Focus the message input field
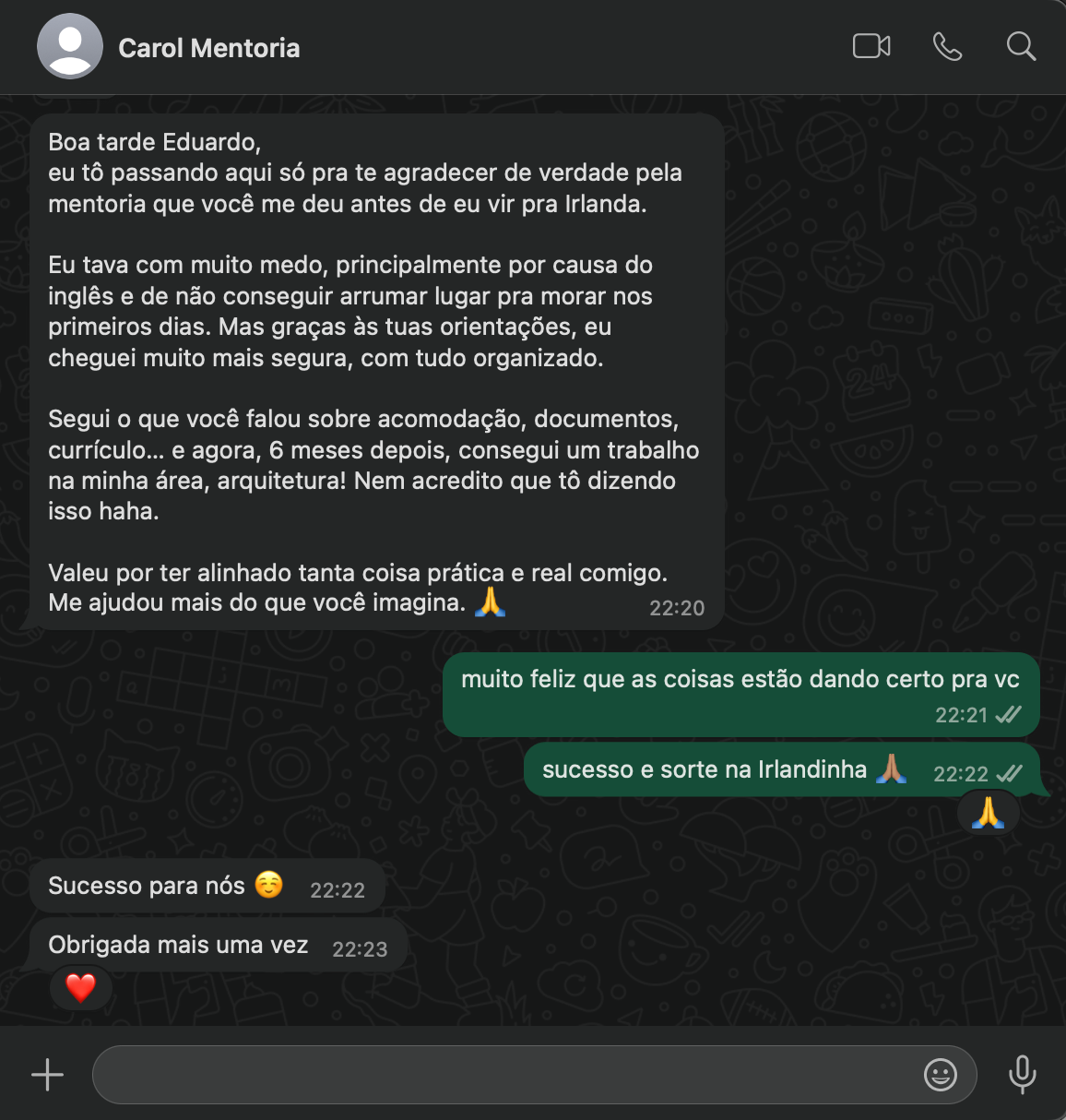 click(507, 1075)
